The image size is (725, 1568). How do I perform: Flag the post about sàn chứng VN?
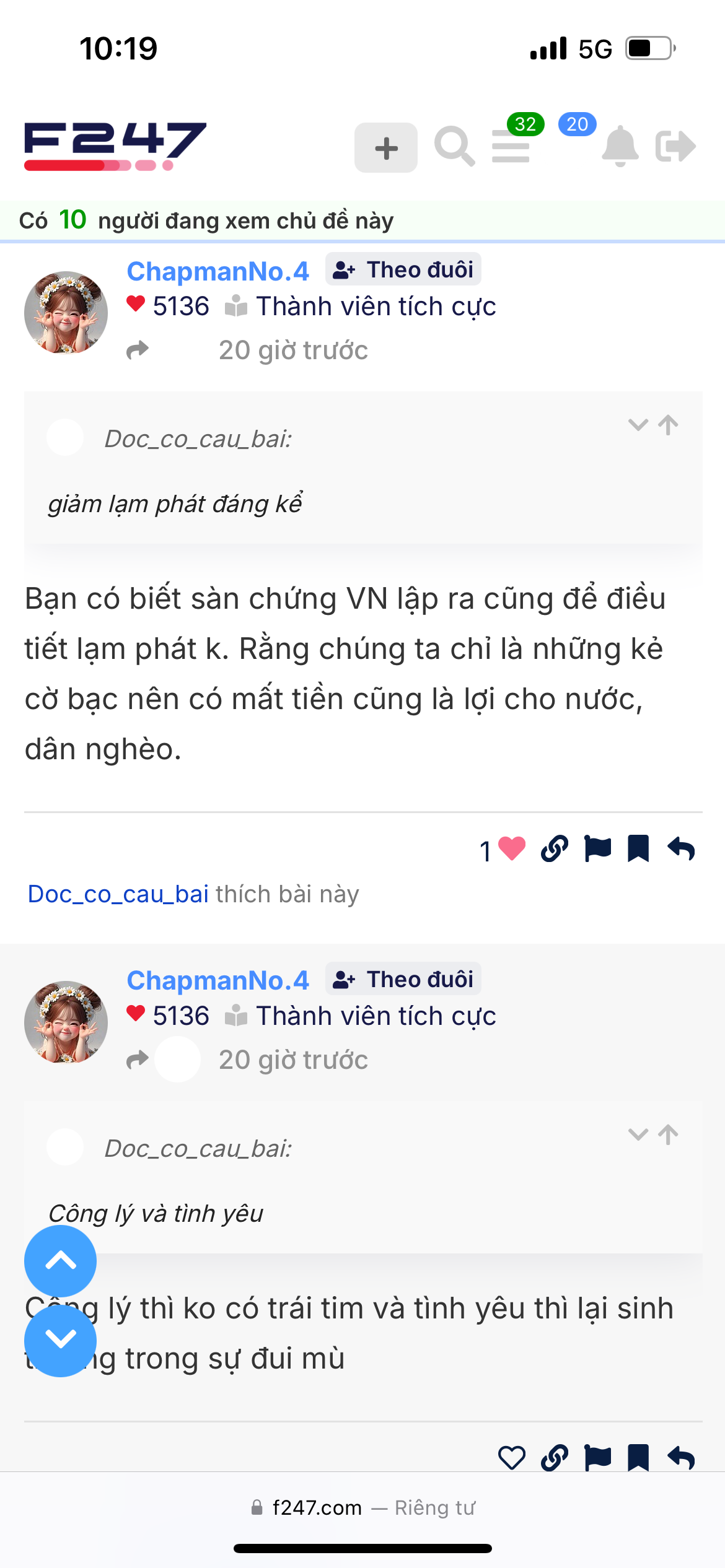(x=598, y=848)
